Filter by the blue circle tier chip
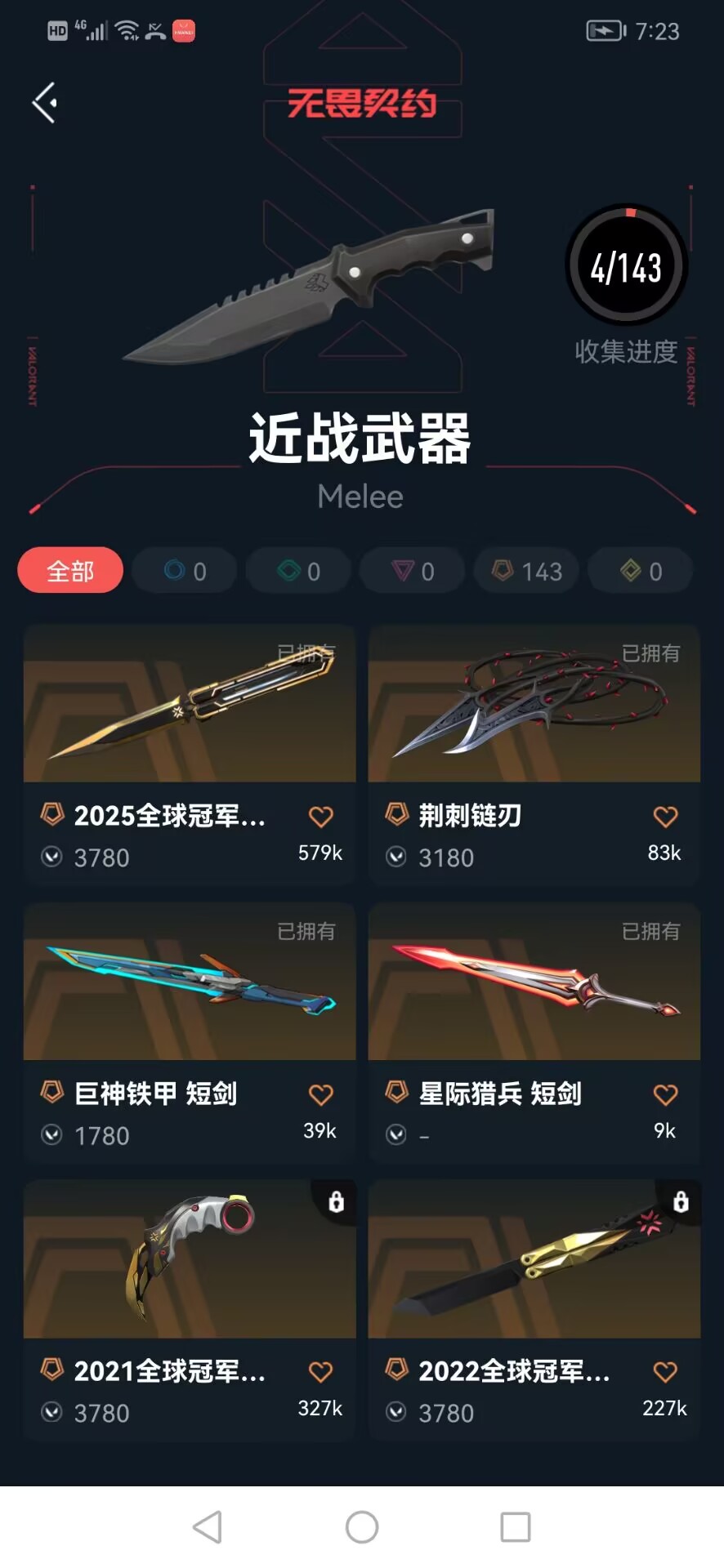The width and height of the screenshot is (724, 1568). tap(185, 571)
